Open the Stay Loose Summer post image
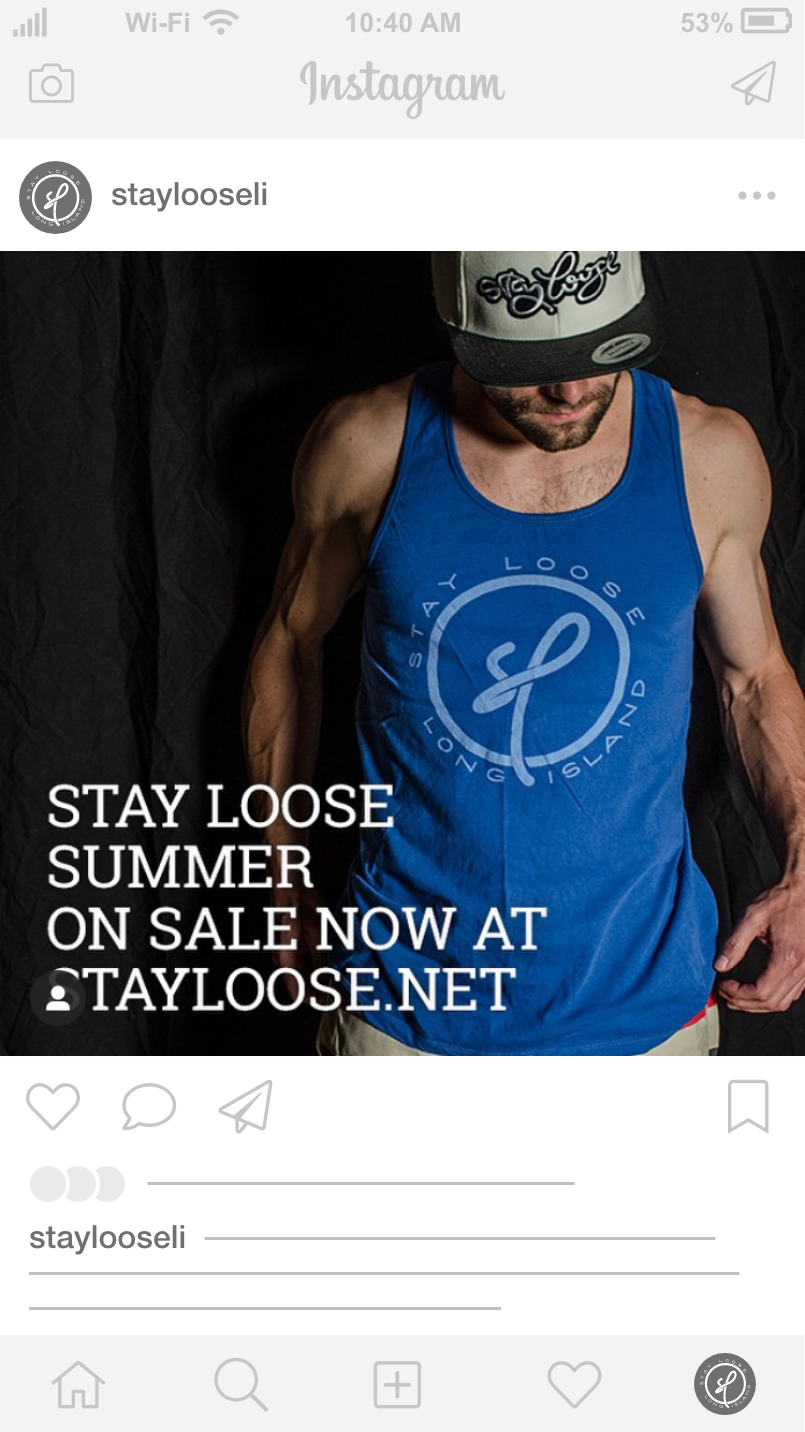Screen dimensions: 805x1432 point(402,653)
